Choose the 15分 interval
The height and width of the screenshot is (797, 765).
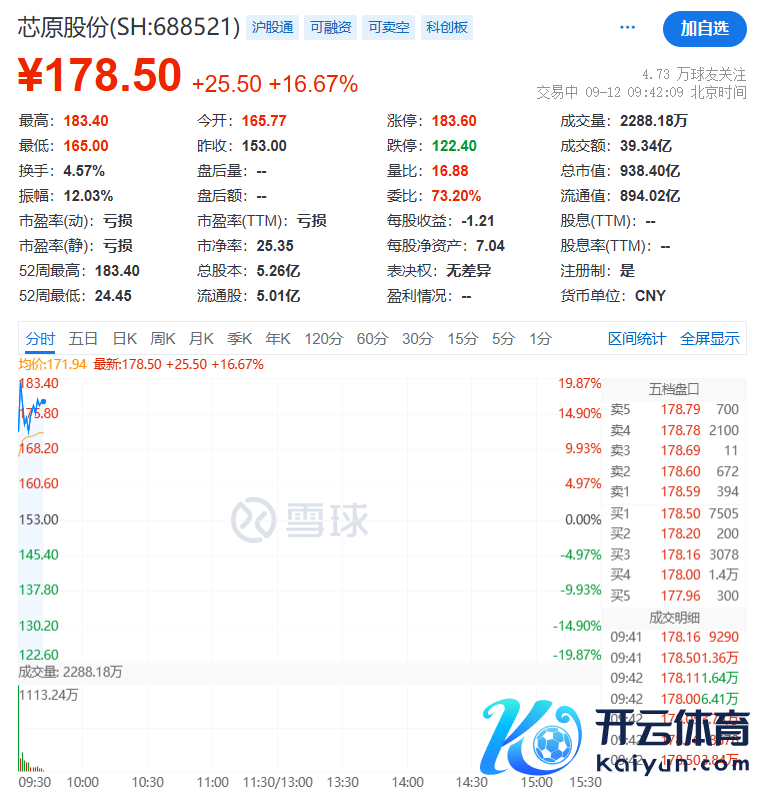coord(462,339)
